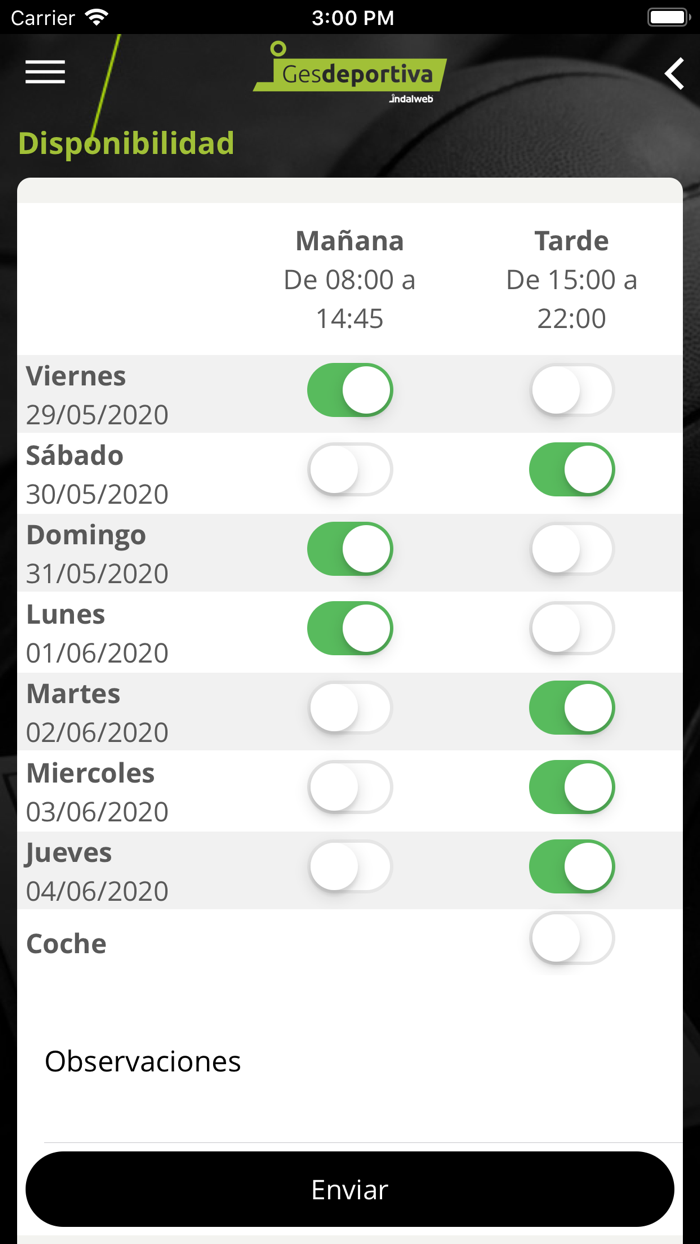Turn off Miercoles Tarde switch
The image size is (700, 1244).
pyautogui.click(x=571, y=787)
